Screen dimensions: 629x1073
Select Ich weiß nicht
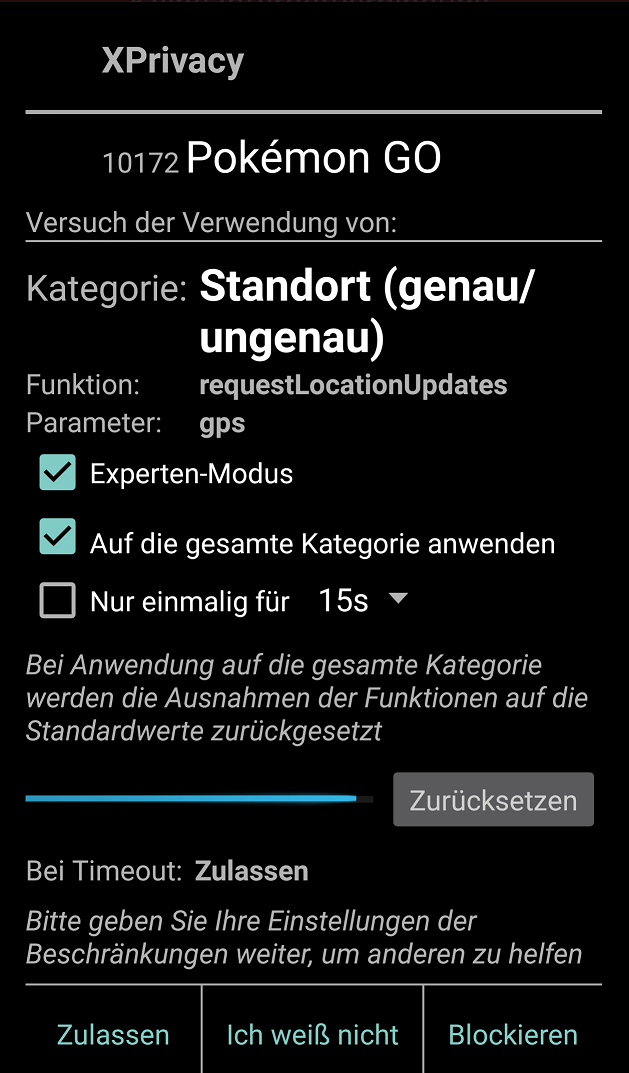pyautogui.click(x=312, y=1034)
